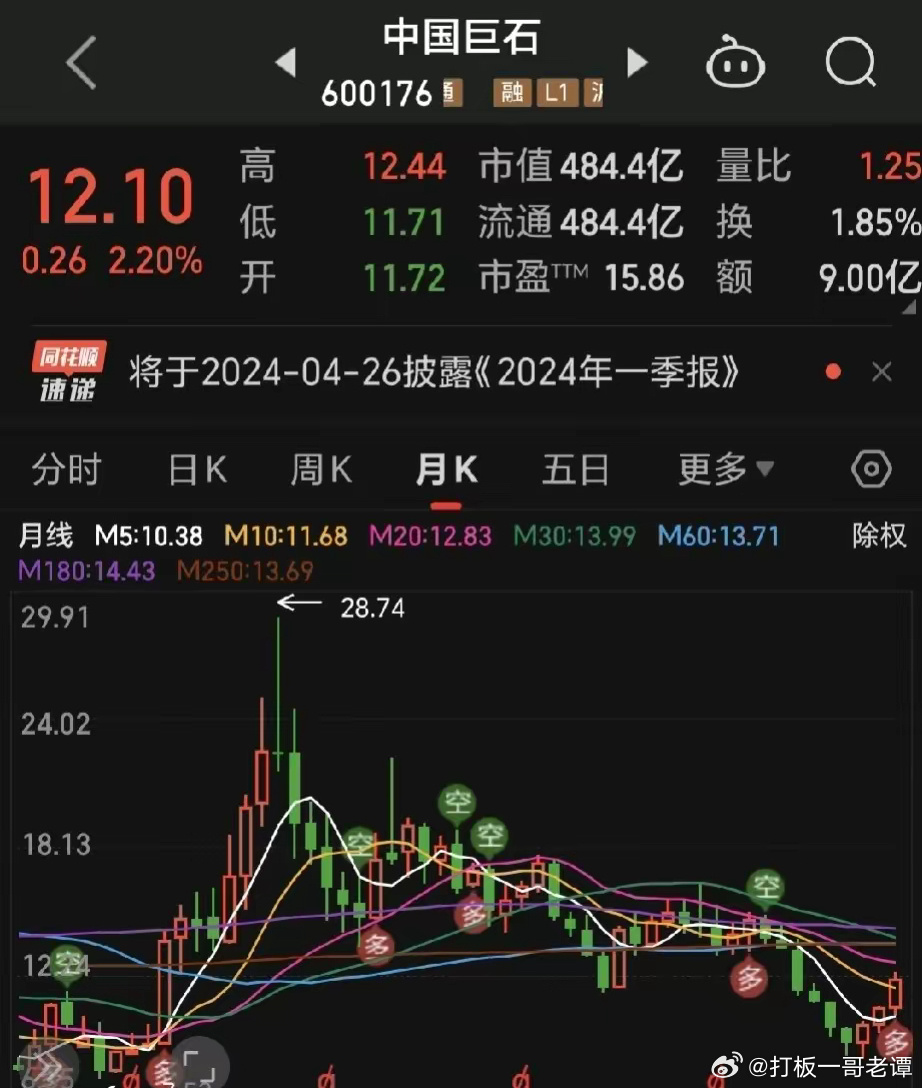The width and height of the screenshot is (922, 1088).
Task: Go back using the top-left arrow
Action: coord(82,64)
